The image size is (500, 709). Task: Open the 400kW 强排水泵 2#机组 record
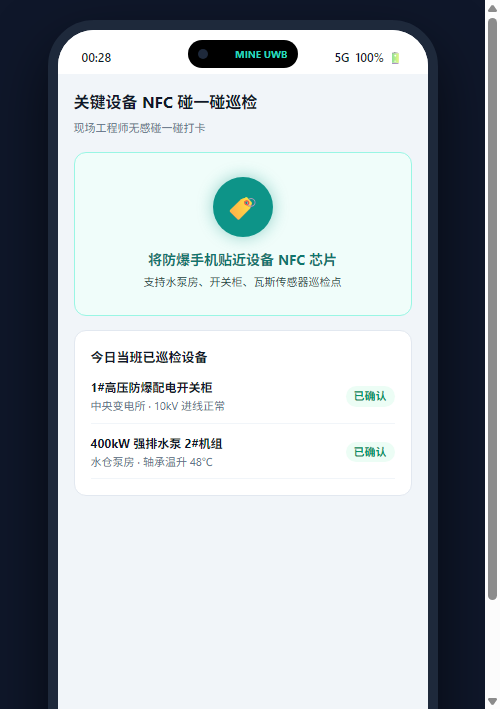coord(243,452)
